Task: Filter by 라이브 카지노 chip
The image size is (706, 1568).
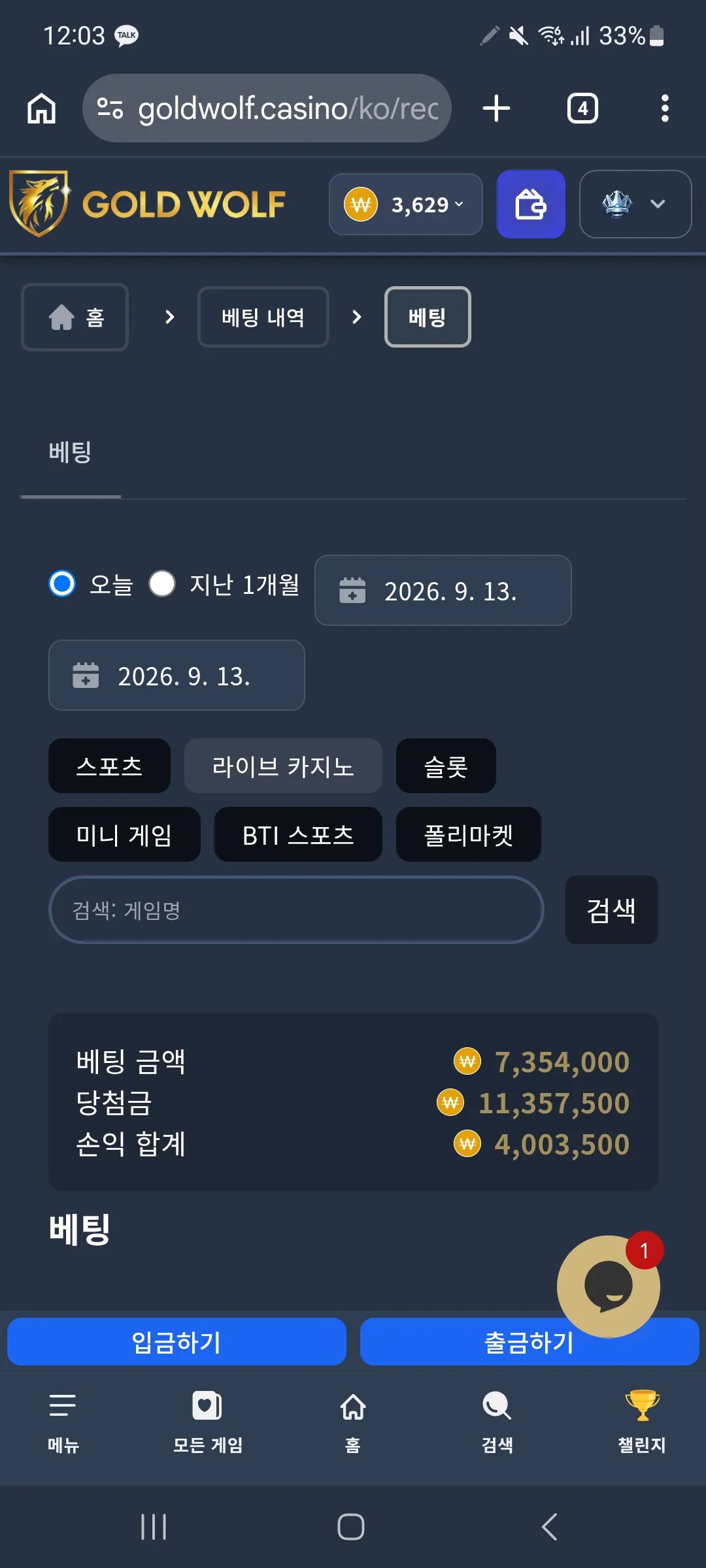Action: tap(283, 766)
